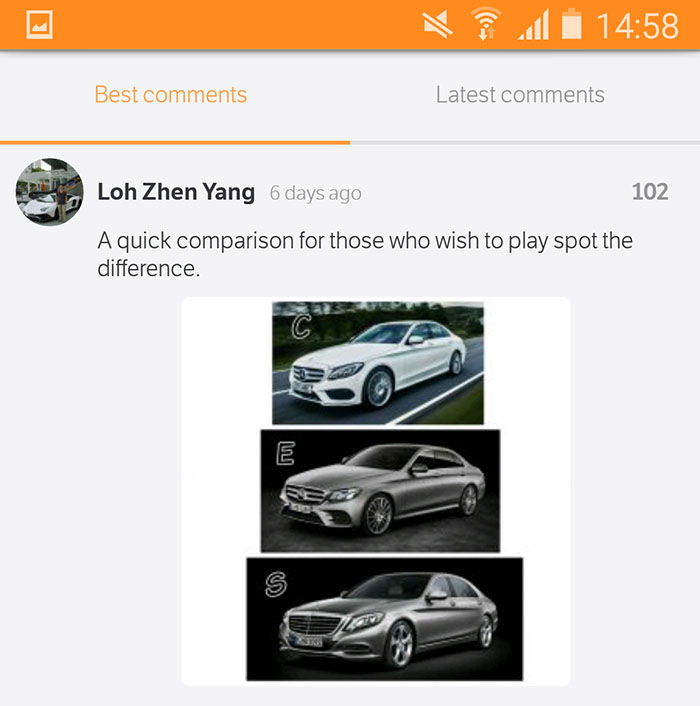Image resolution: width=700 pixels, height=706 pixels.
Task: Open the car comparison image in the comment
Action: (x=376, y=490)
